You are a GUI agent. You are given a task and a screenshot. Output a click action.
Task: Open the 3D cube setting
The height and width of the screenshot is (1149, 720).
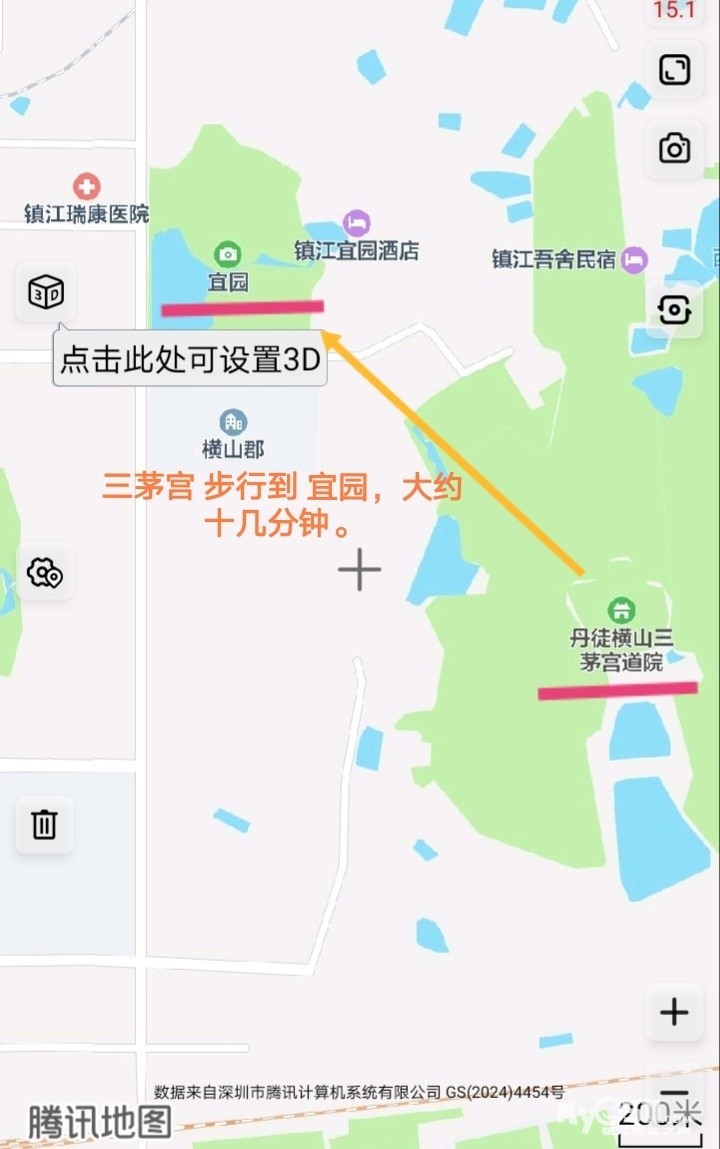(46, 293)
